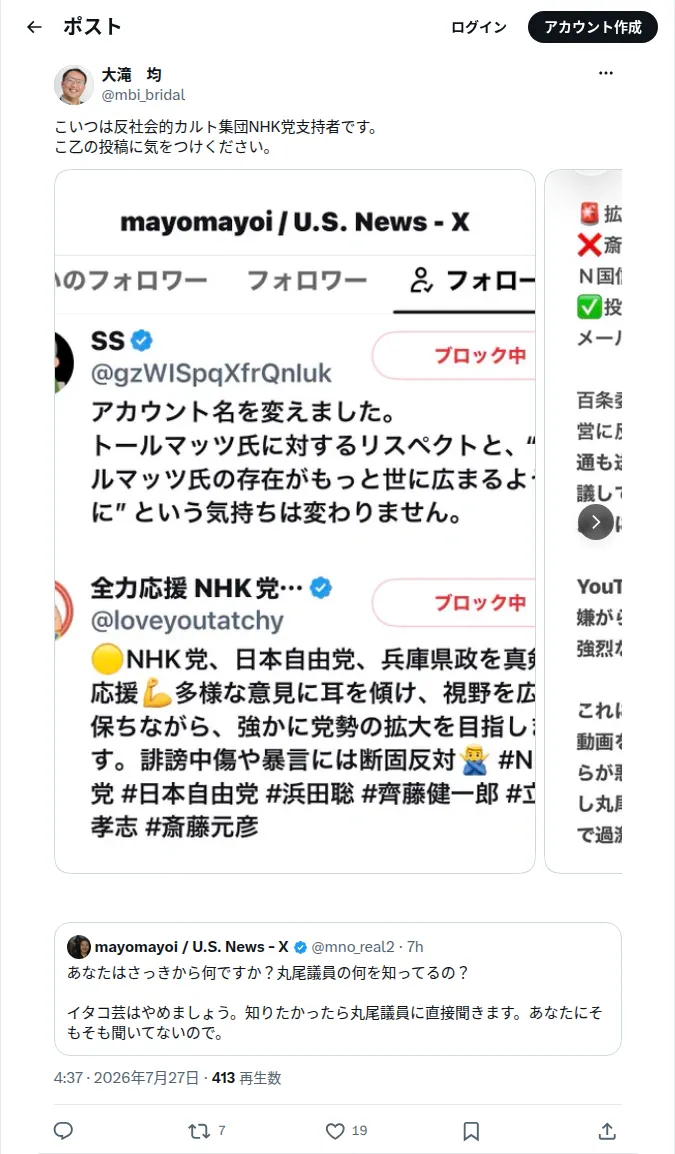The width and height of the screenshot is (675, 1154).
Task: Show the next image with the arrow
Action: tap(596, 522)
